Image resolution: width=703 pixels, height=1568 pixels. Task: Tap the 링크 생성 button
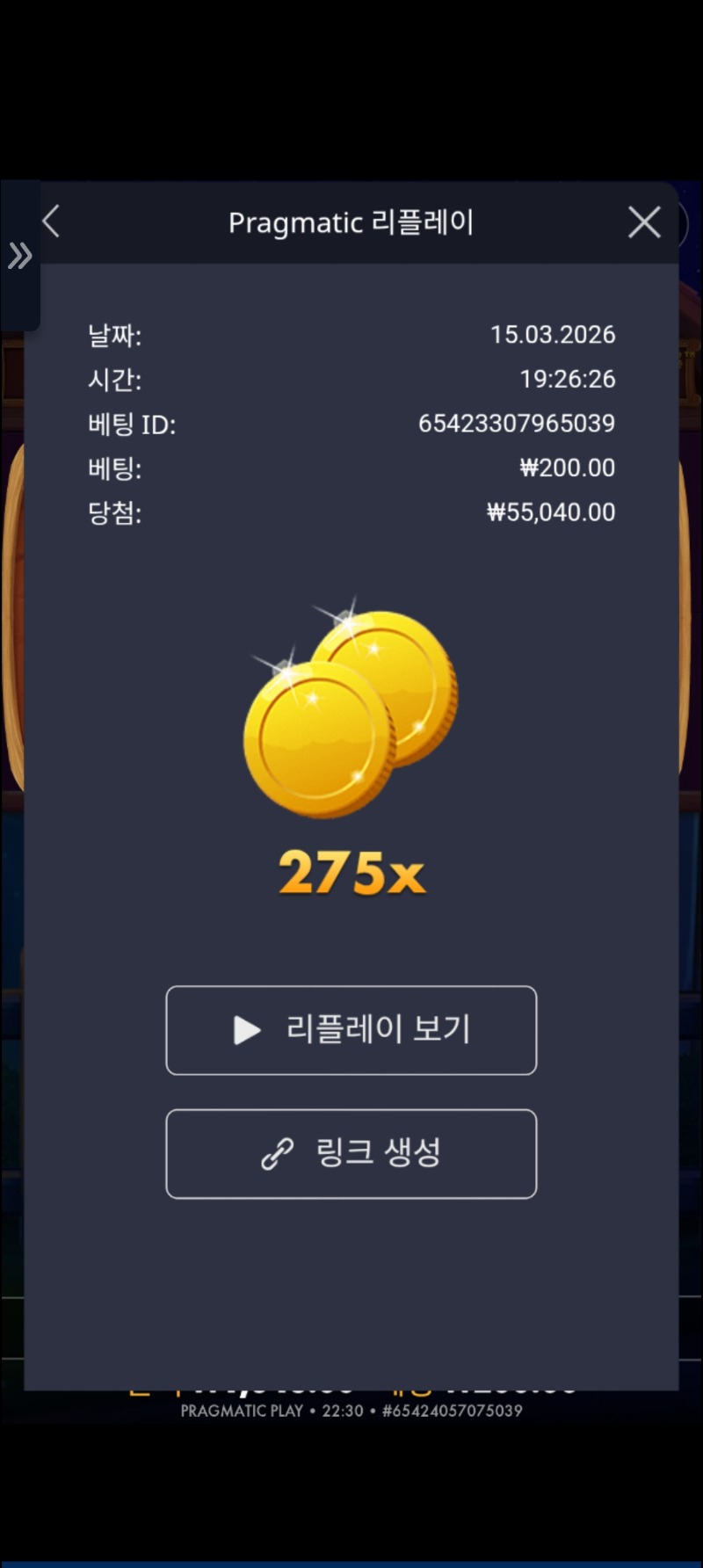coord(351,1153)
